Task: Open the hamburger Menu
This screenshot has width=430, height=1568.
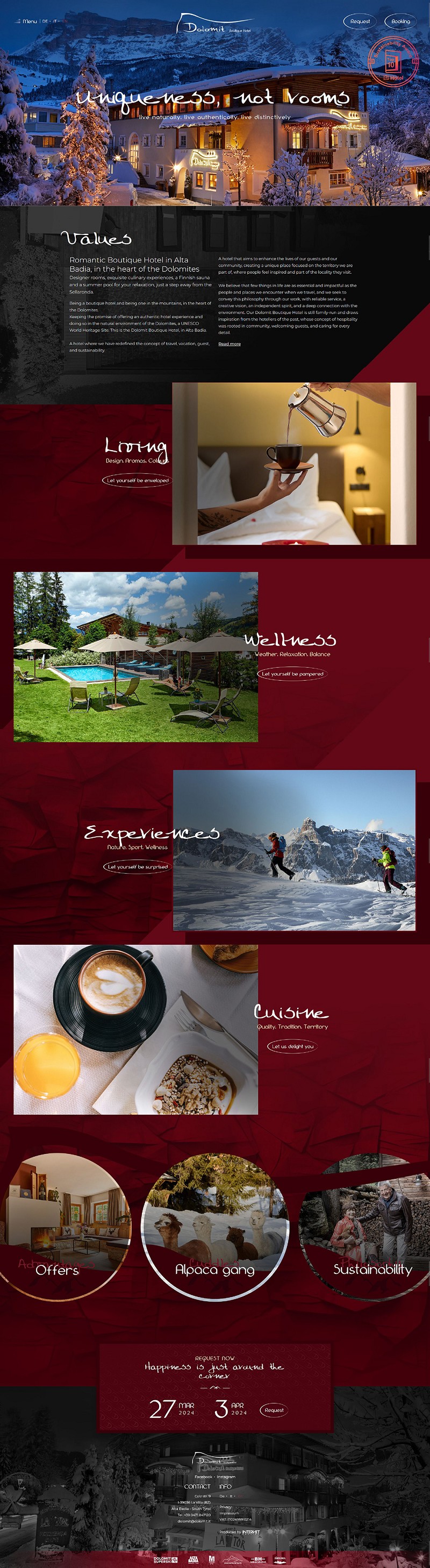Action: tap(26, 22)
